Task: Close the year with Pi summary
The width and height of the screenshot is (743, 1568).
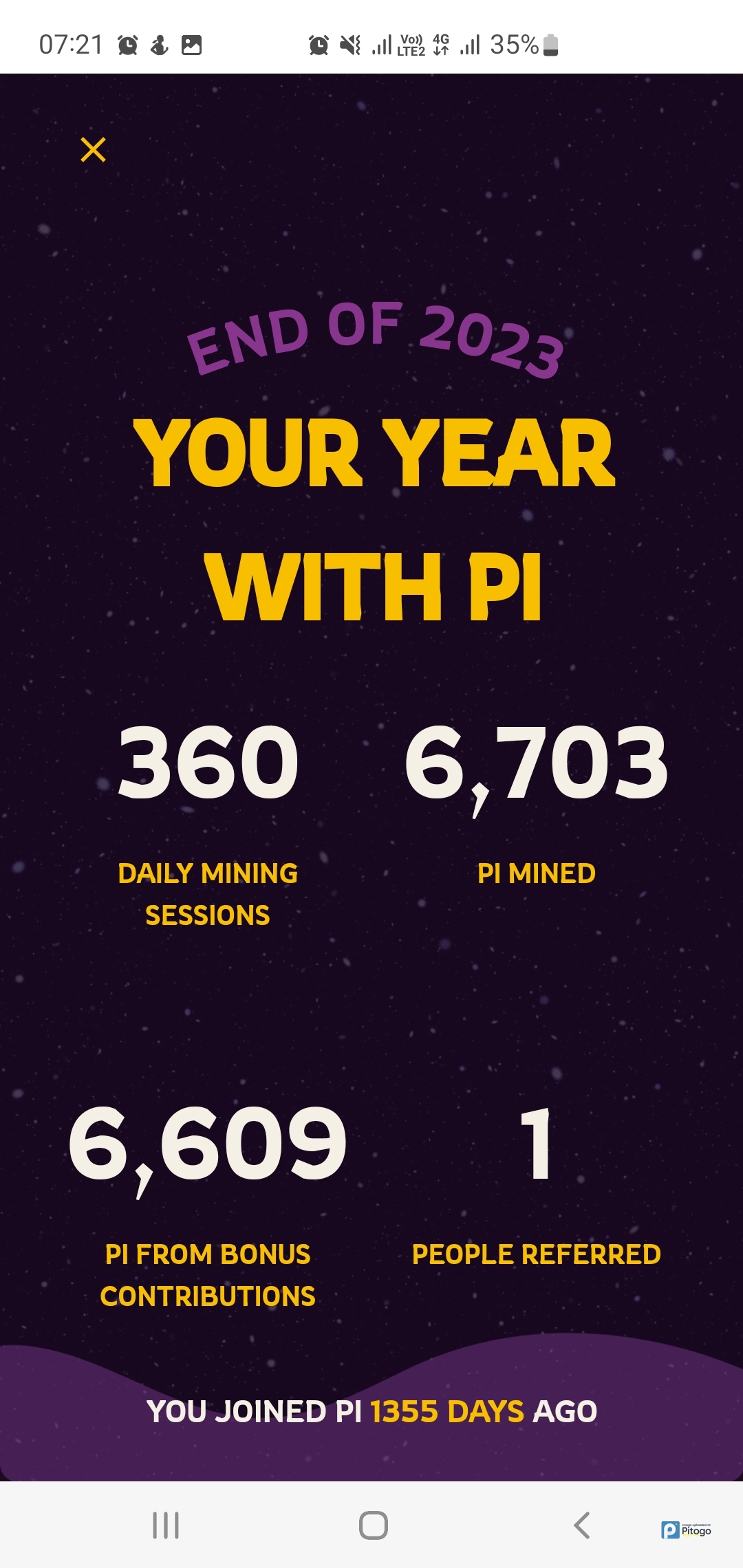Action: (93, 149)
